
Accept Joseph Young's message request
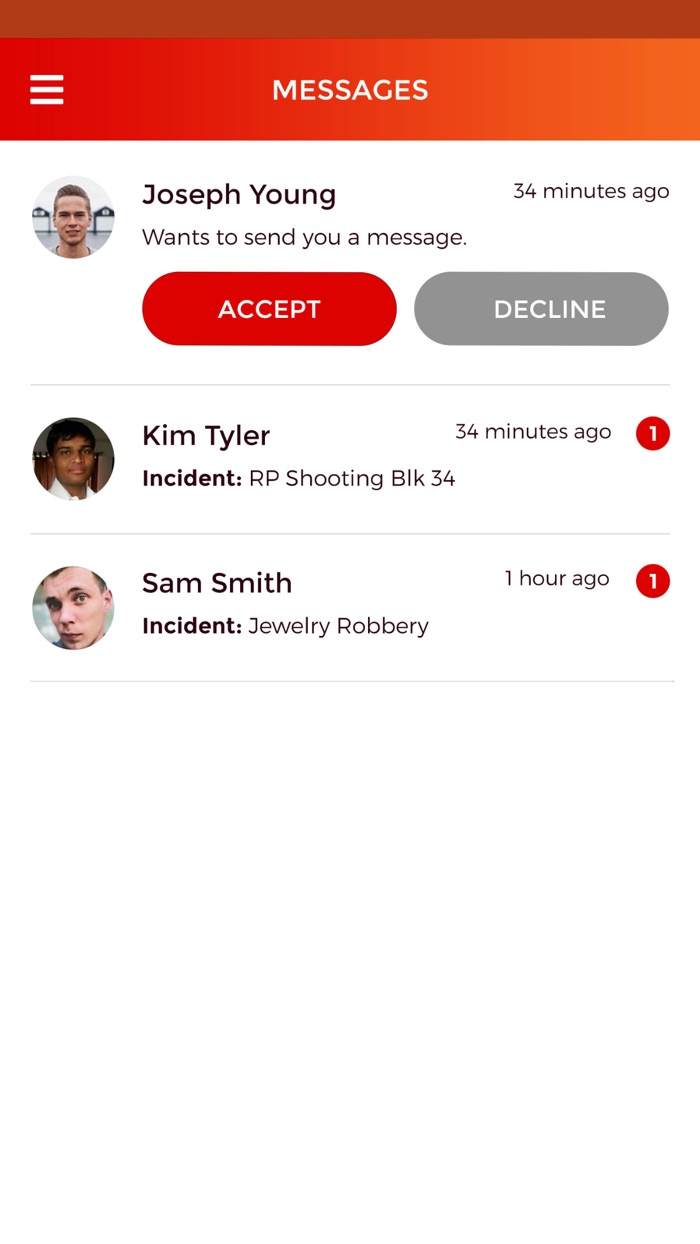(x=269, y=309)
